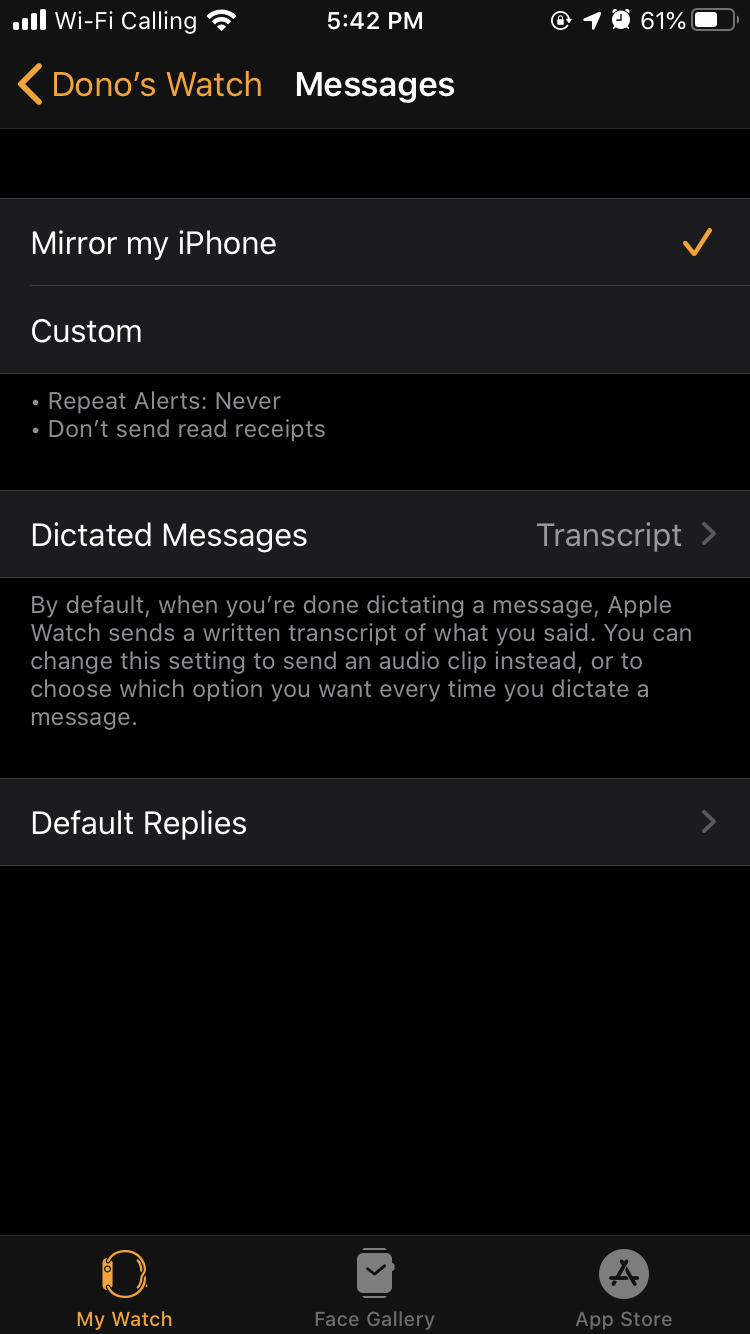Screen dimensions: 750x1334
Task: Switch to the Face Gallery tab
Action: pos(375,1288)
